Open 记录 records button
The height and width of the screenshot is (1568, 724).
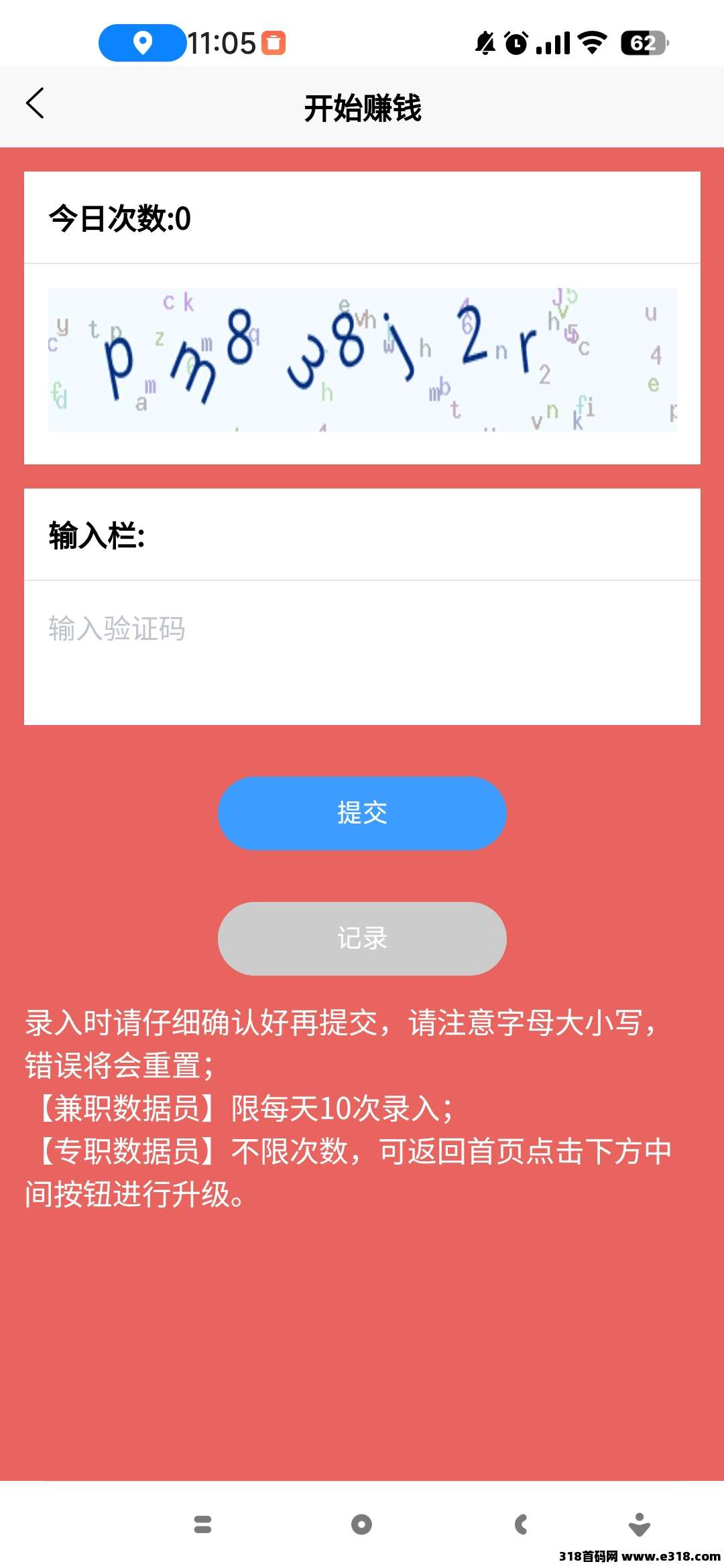point(362,938)
